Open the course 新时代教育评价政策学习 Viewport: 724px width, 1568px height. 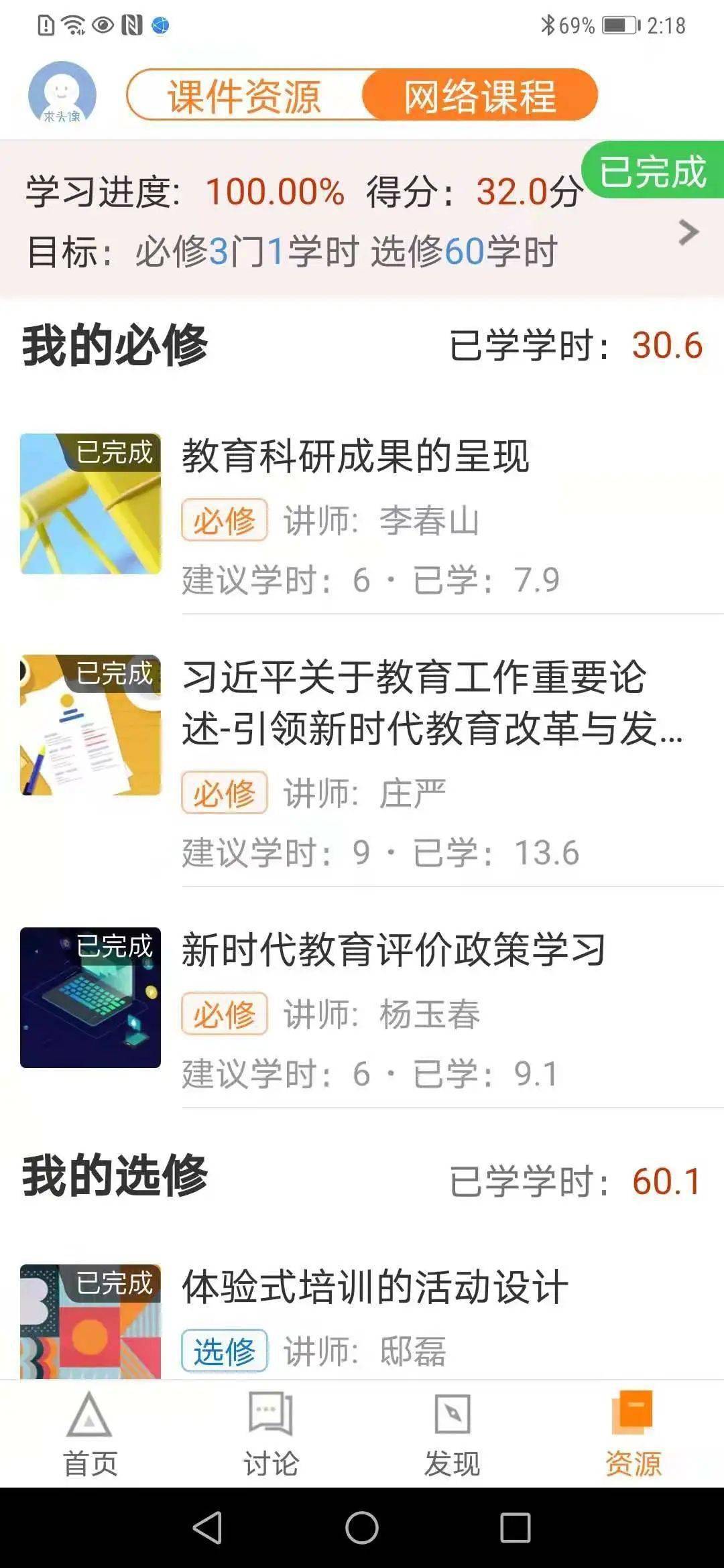pyautogui.click(x=394, y=950)
